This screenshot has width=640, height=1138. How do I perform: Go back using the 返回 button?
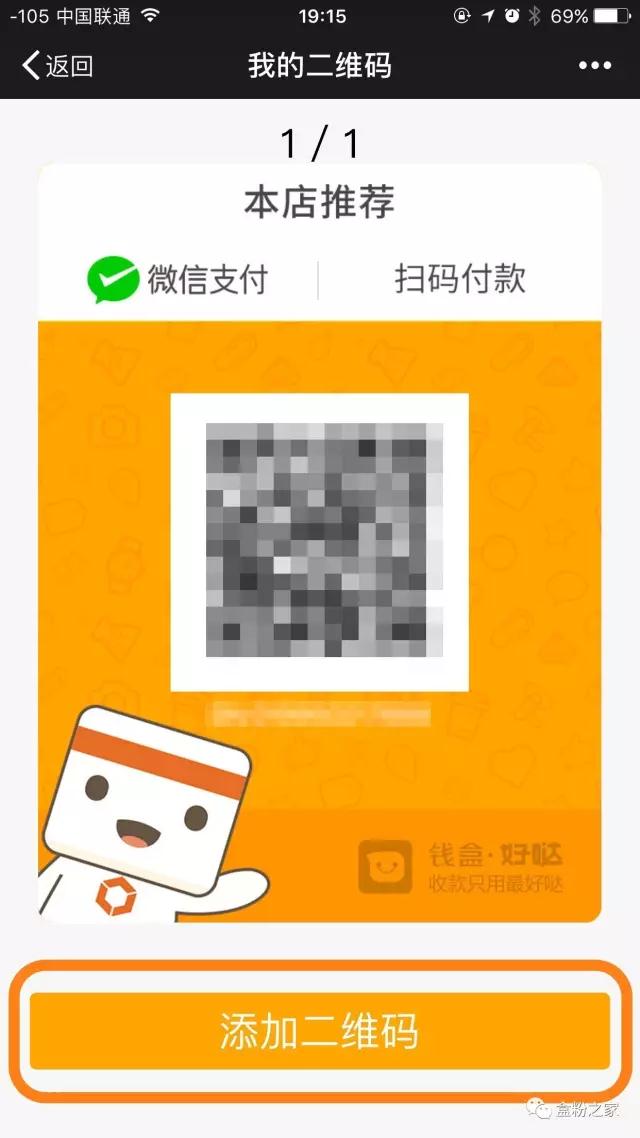(57, 66)
